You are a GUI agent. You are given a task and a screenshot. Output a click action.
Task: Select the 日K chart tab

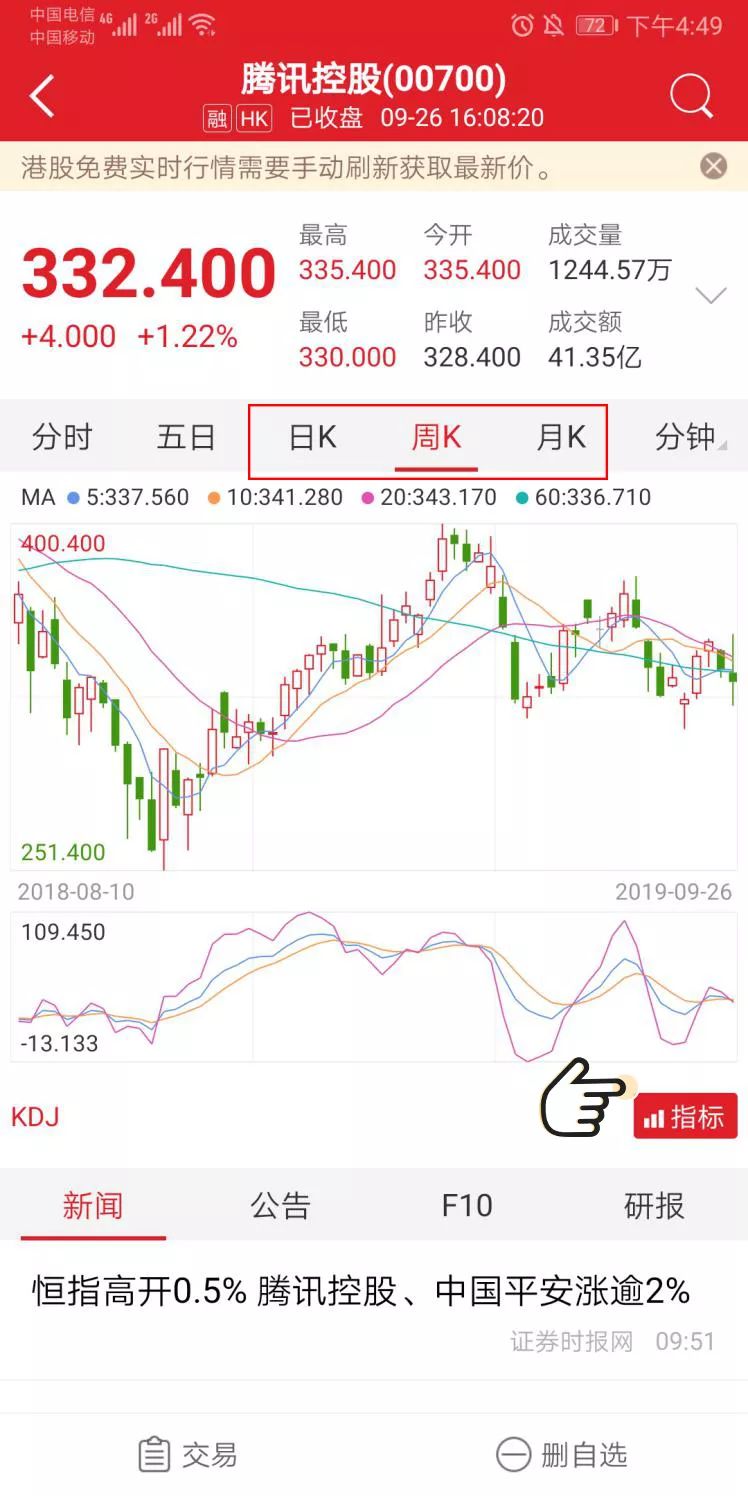[312, 437]
